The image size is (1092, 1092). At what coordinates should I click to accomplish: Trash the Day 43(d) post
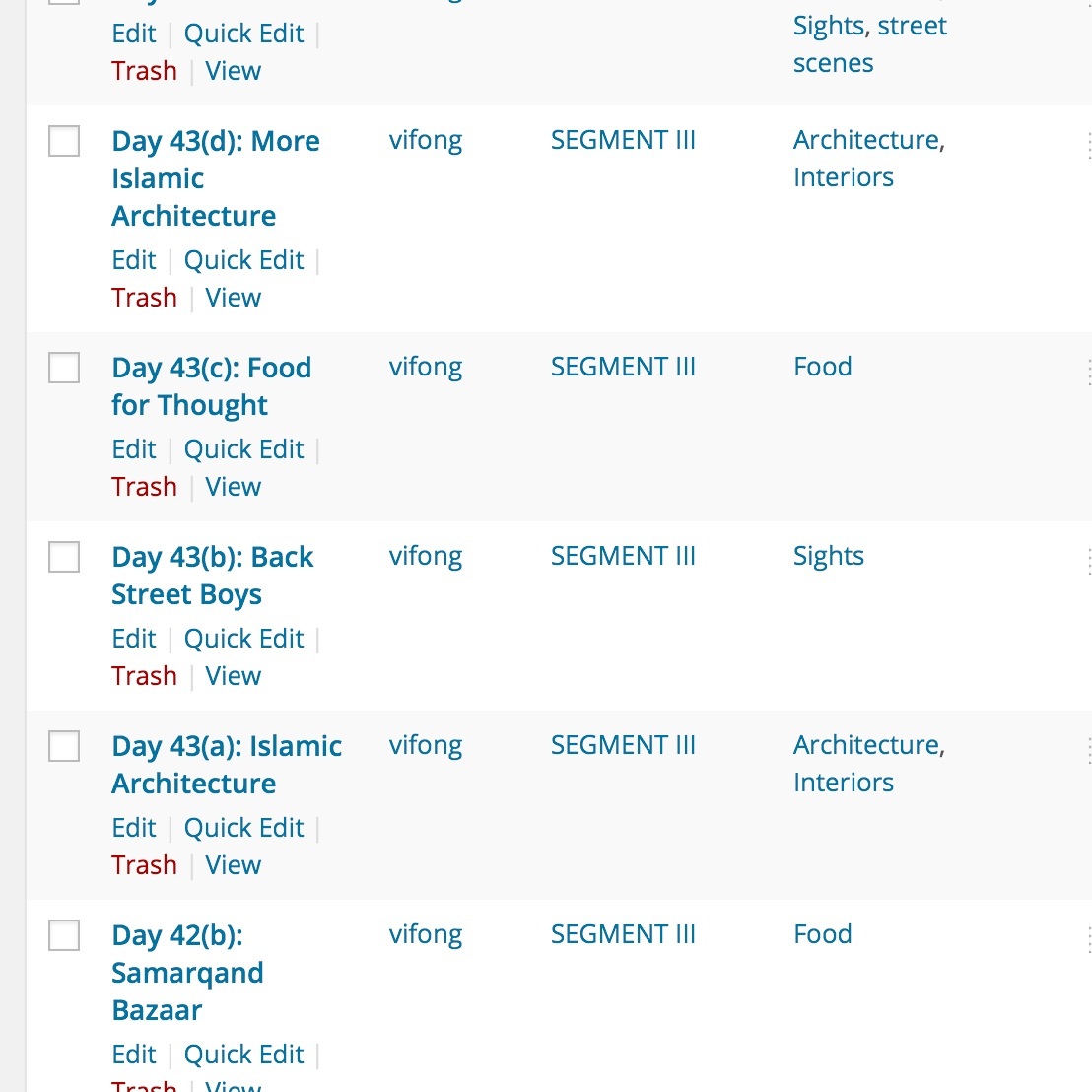click(144, 298)
